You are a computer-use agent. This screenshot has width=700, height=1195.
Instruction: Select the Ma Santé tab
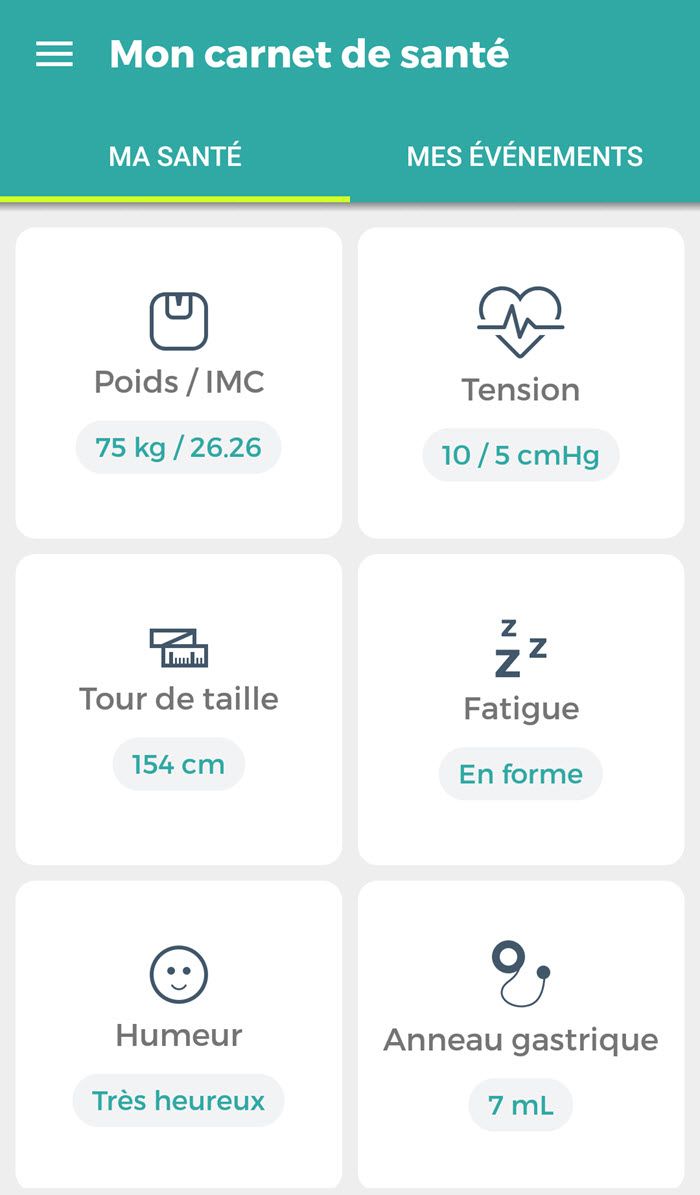175,157
